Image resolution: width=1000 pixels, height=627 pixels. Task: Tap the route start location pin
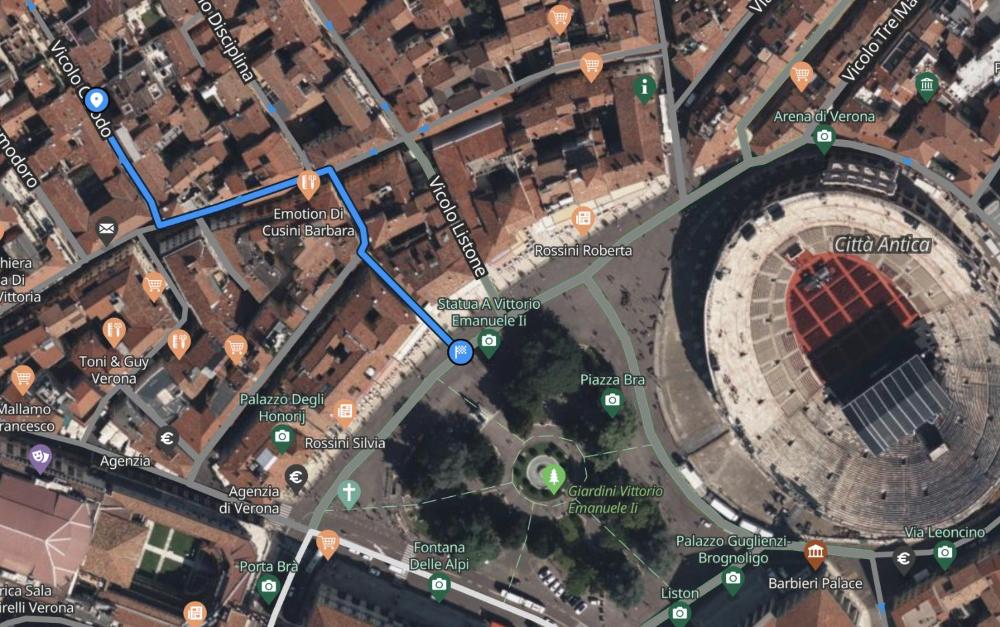click(x=96, y=101)
